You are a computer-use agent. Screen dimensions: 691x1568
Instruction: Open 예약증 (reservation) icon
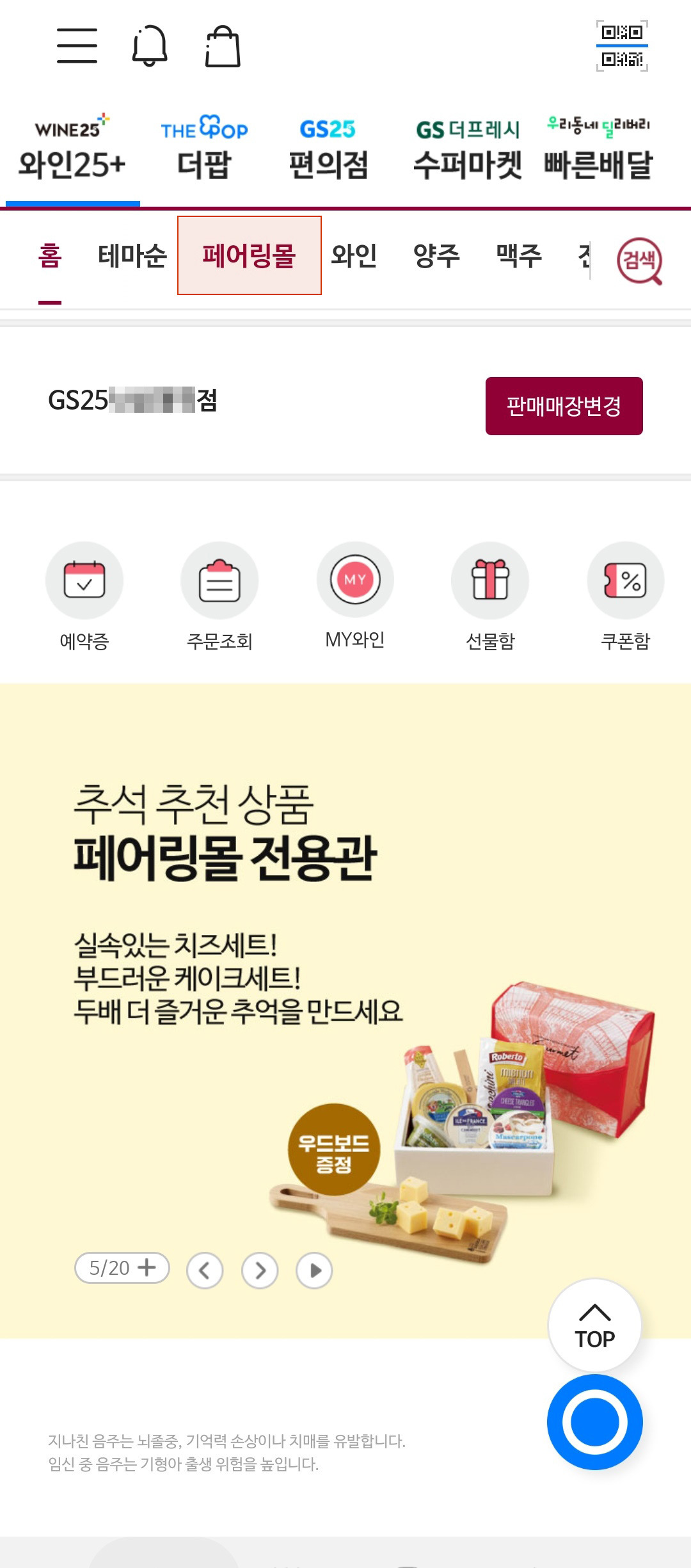84,580
